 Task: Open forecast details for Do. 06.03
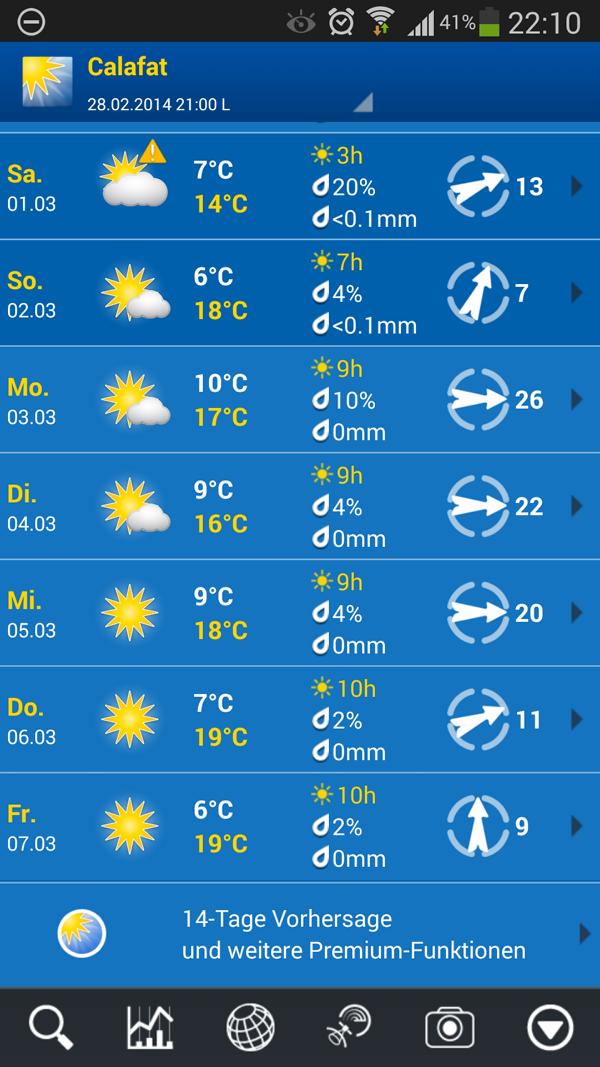tap(300, 720)
